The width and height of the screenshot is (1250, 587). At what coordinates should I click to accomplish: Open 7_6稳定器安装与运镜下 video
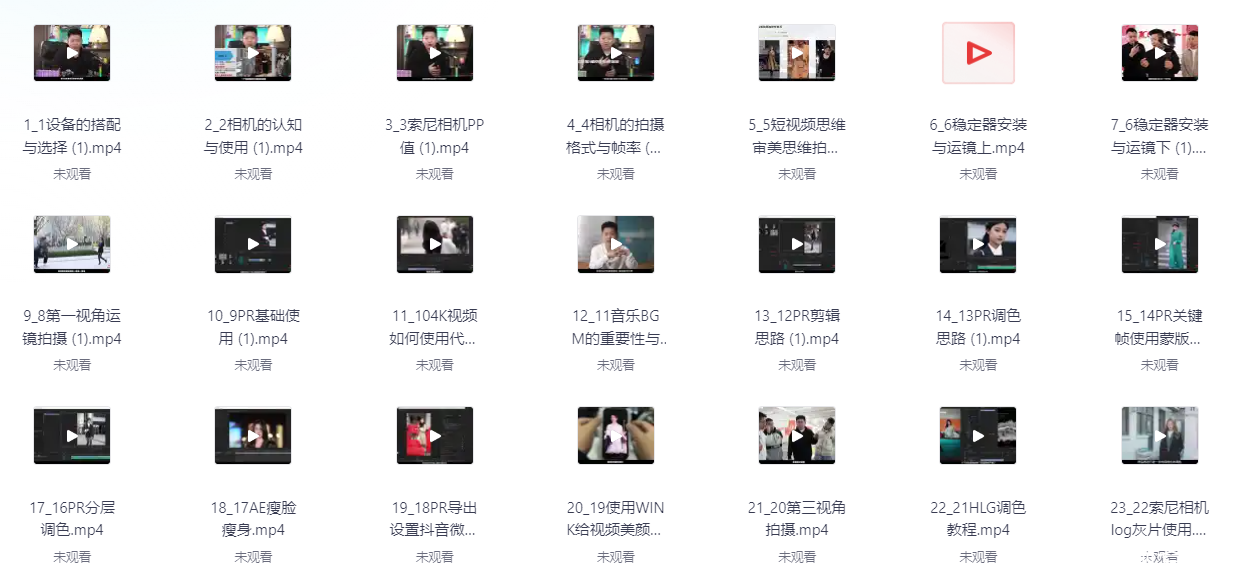tap(1159, 53)
